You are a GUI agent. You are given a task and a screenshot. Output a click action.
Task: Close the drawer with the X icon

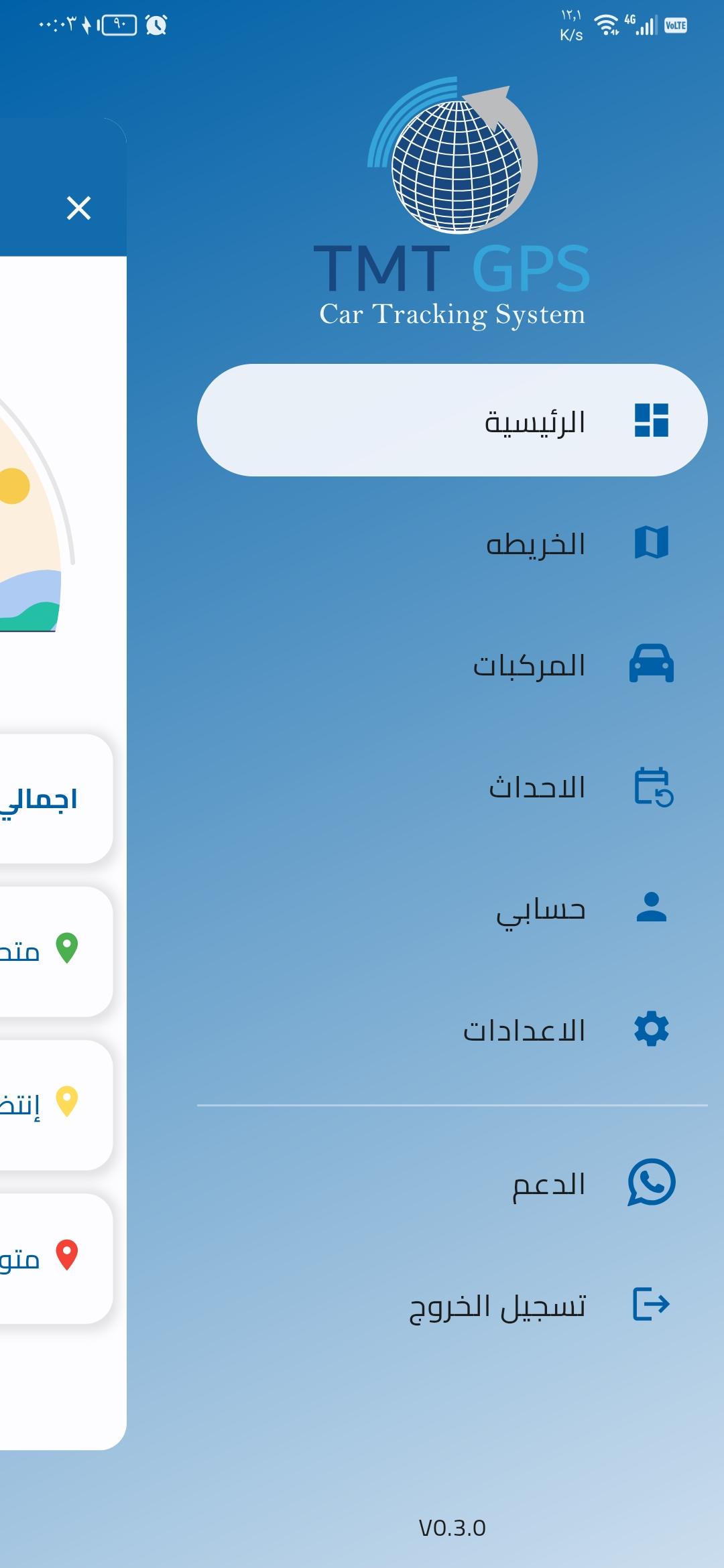tap(78, 208)
